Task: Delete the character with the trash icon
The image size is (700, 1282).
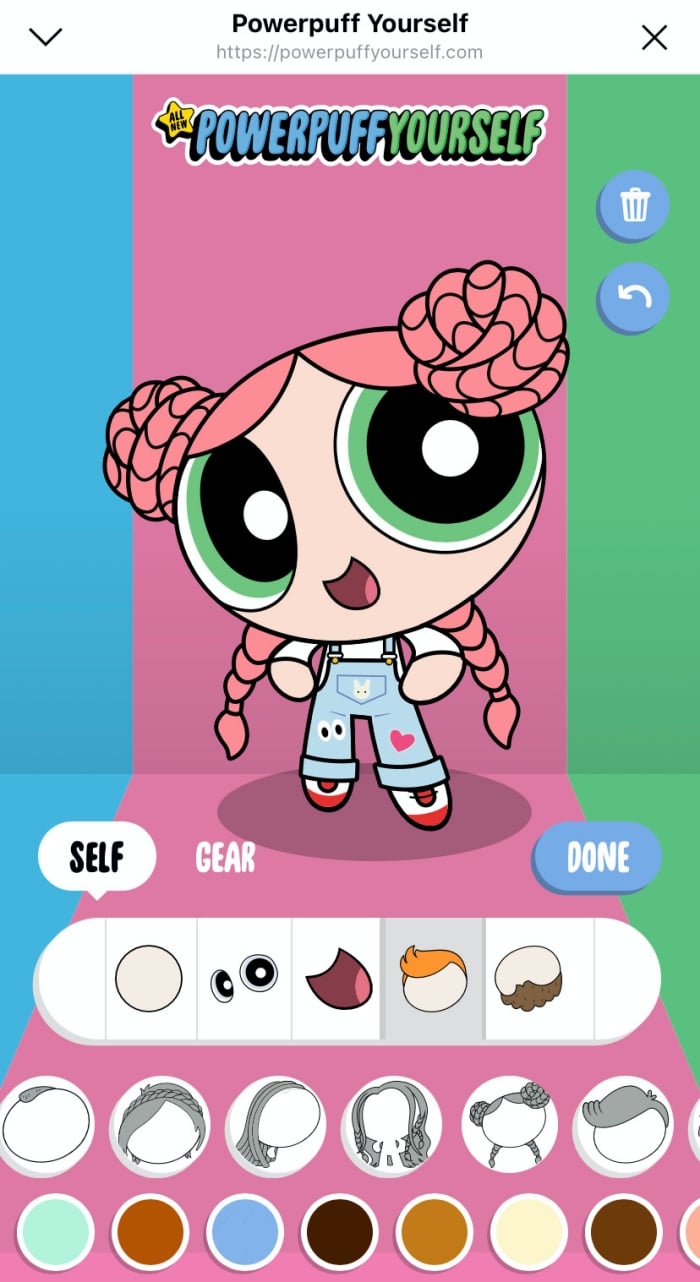Action: pos(634,206)
